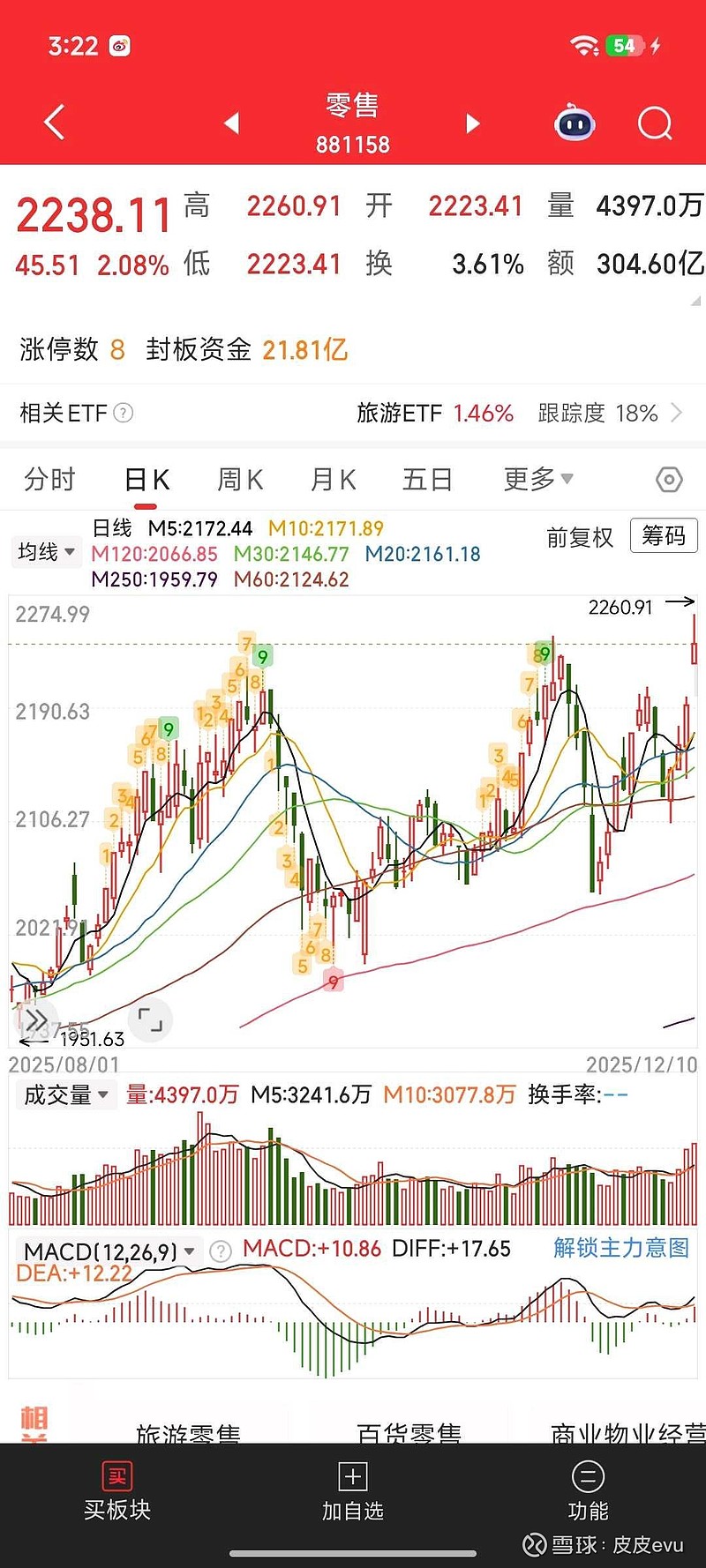Viewport: 706px width, 1568px height.
Task: Switch to the 分时 tab
Action: [49, 479]
